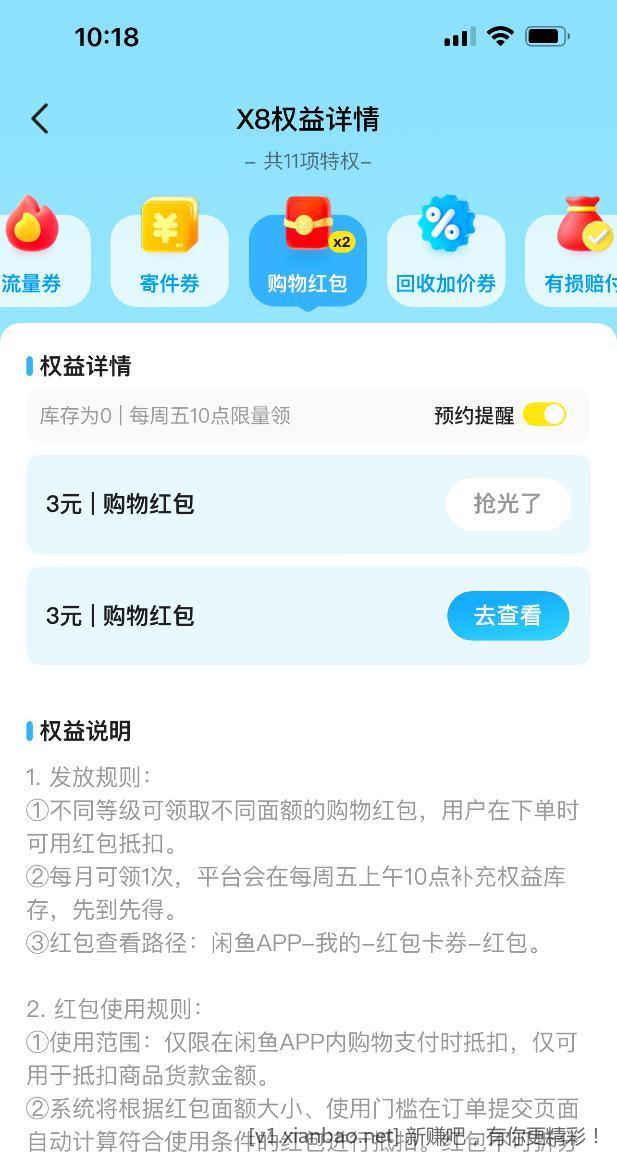Go back using the top-left arrow

(x=40, y=119)
